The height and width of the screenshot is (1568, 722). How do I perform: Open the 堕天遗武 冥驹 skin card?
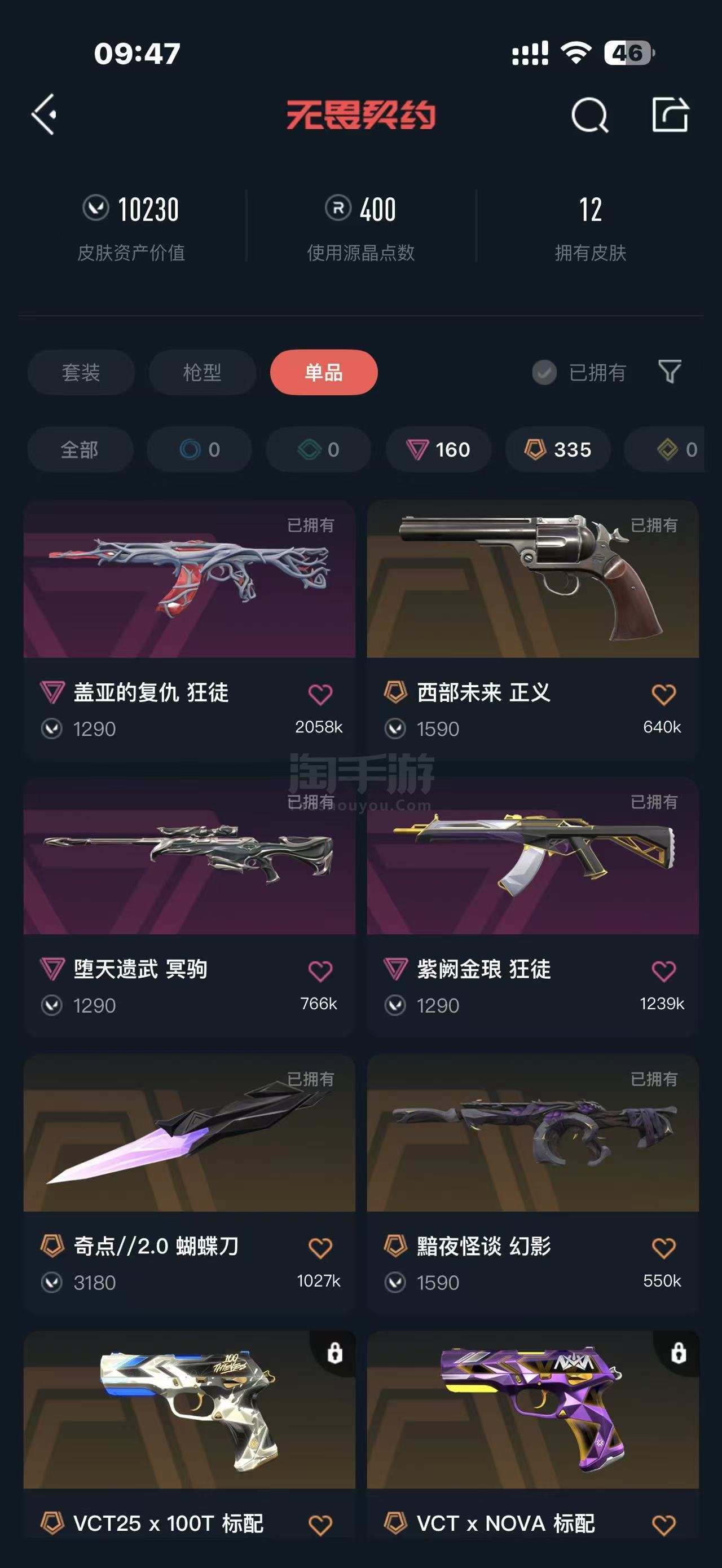tap(190, 906)
